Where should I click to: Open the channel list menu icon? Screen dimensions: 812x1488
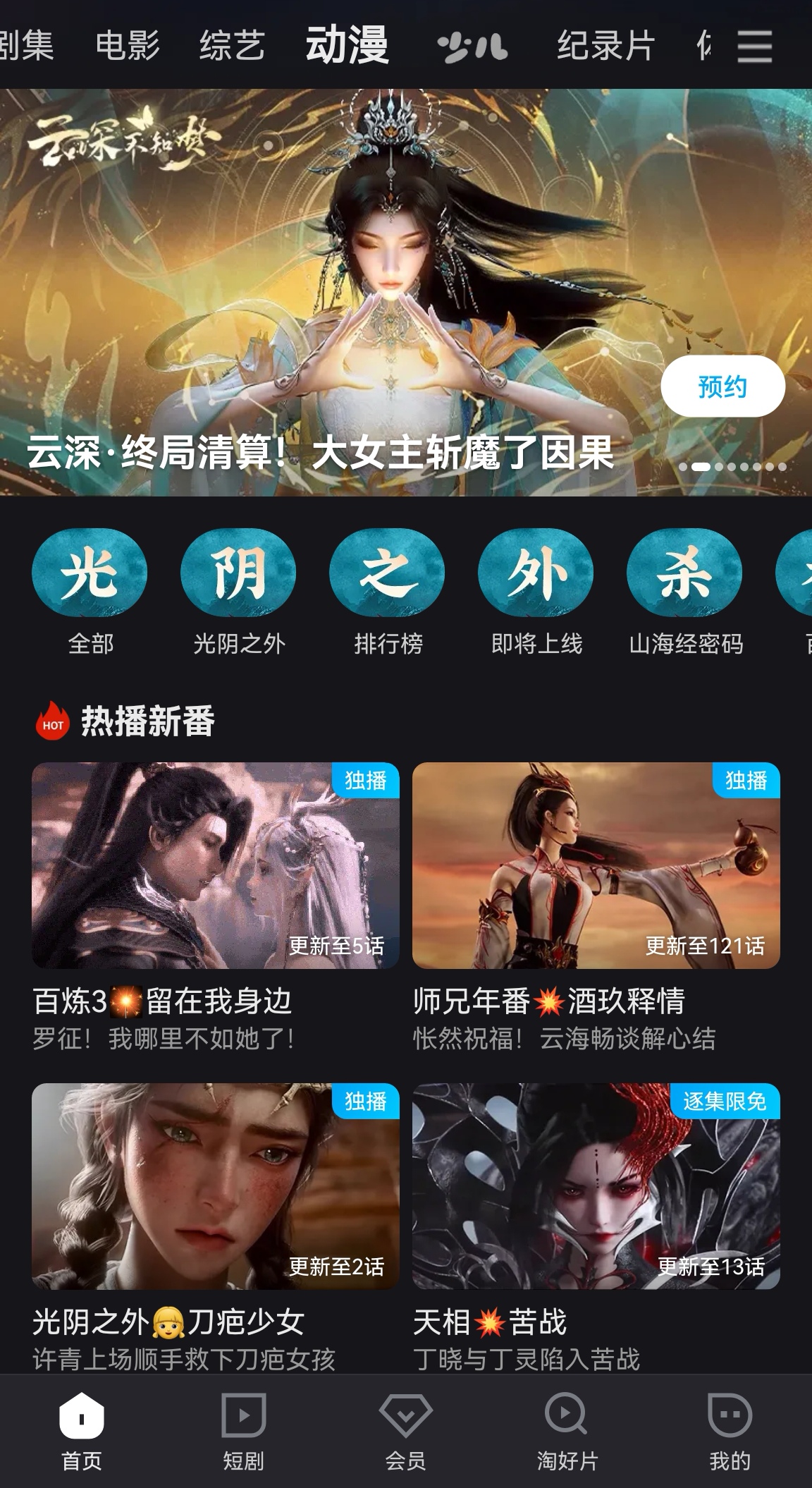pyautogui.click(x=754, y=47)
